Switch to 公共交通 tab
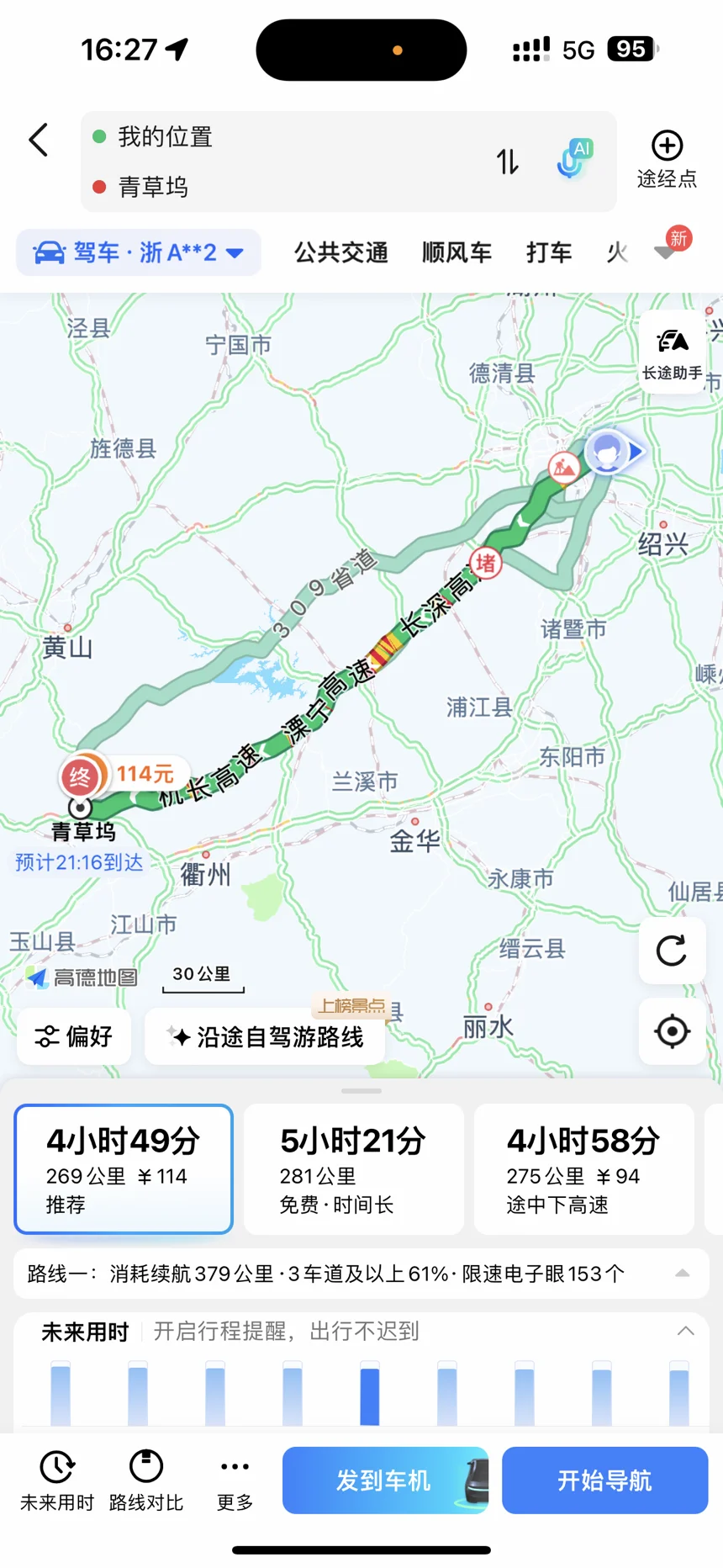 pos(340,252)
